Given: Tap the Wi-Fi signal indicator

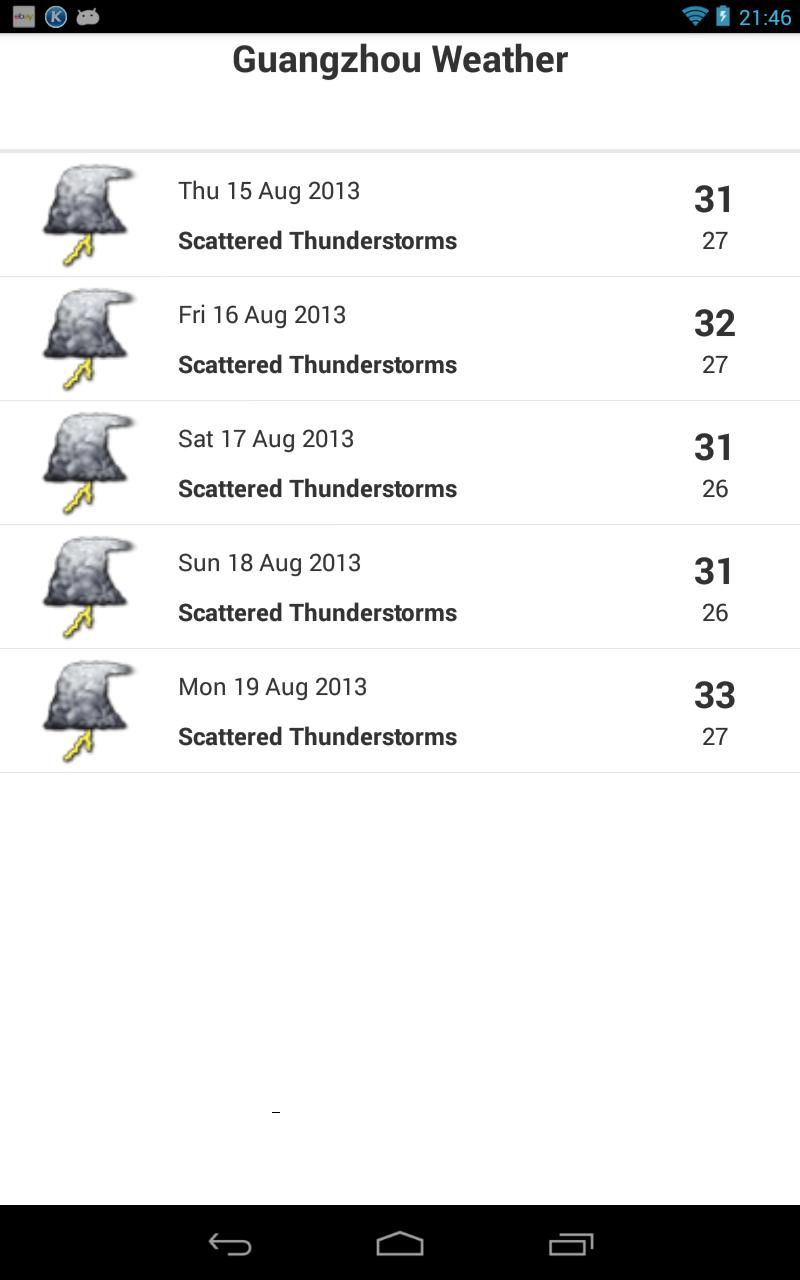Looking at the screenshot, I should click(x=698, y=14).
